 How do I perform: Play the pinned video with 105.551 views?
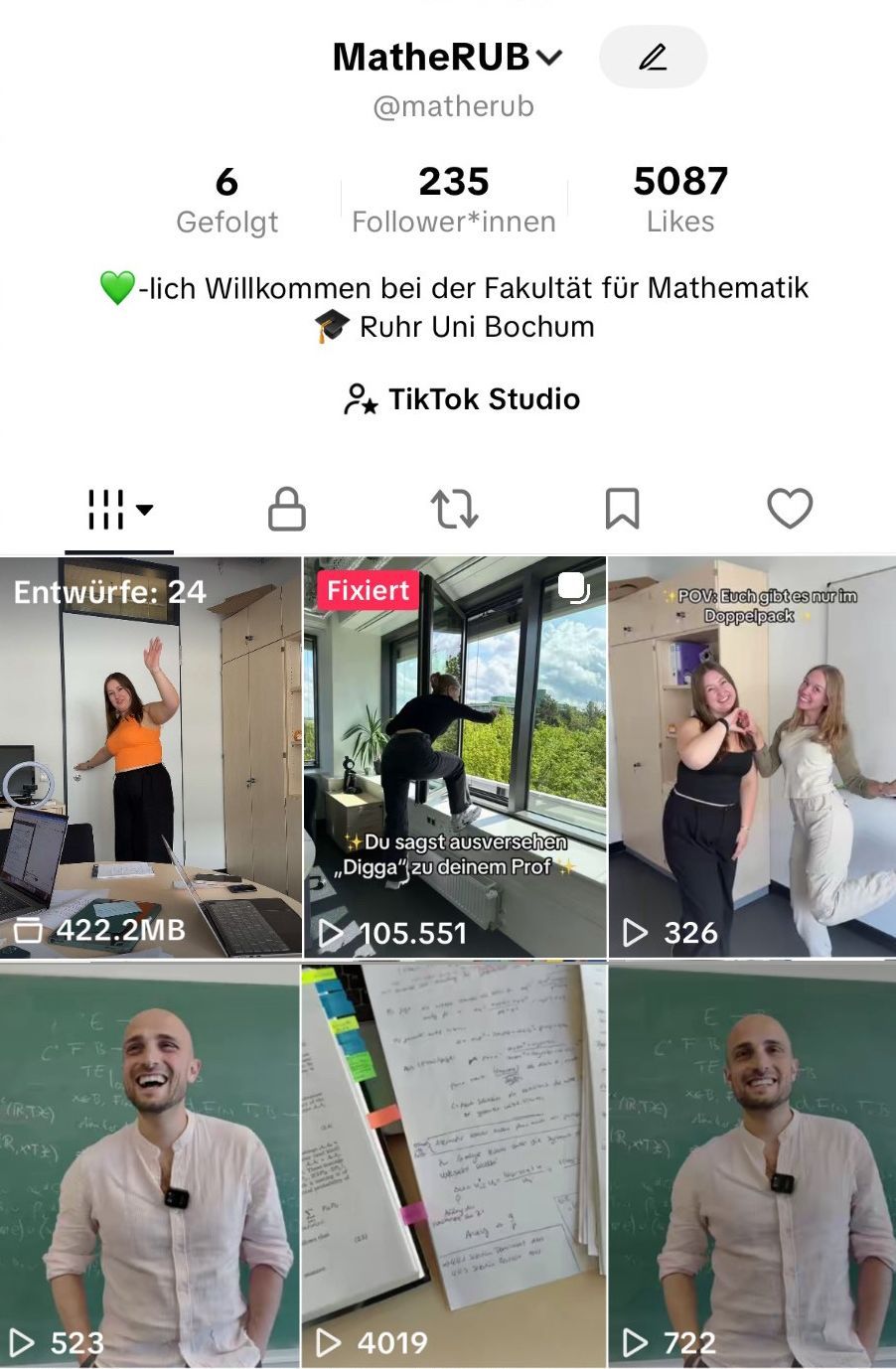tap(454, 757)
